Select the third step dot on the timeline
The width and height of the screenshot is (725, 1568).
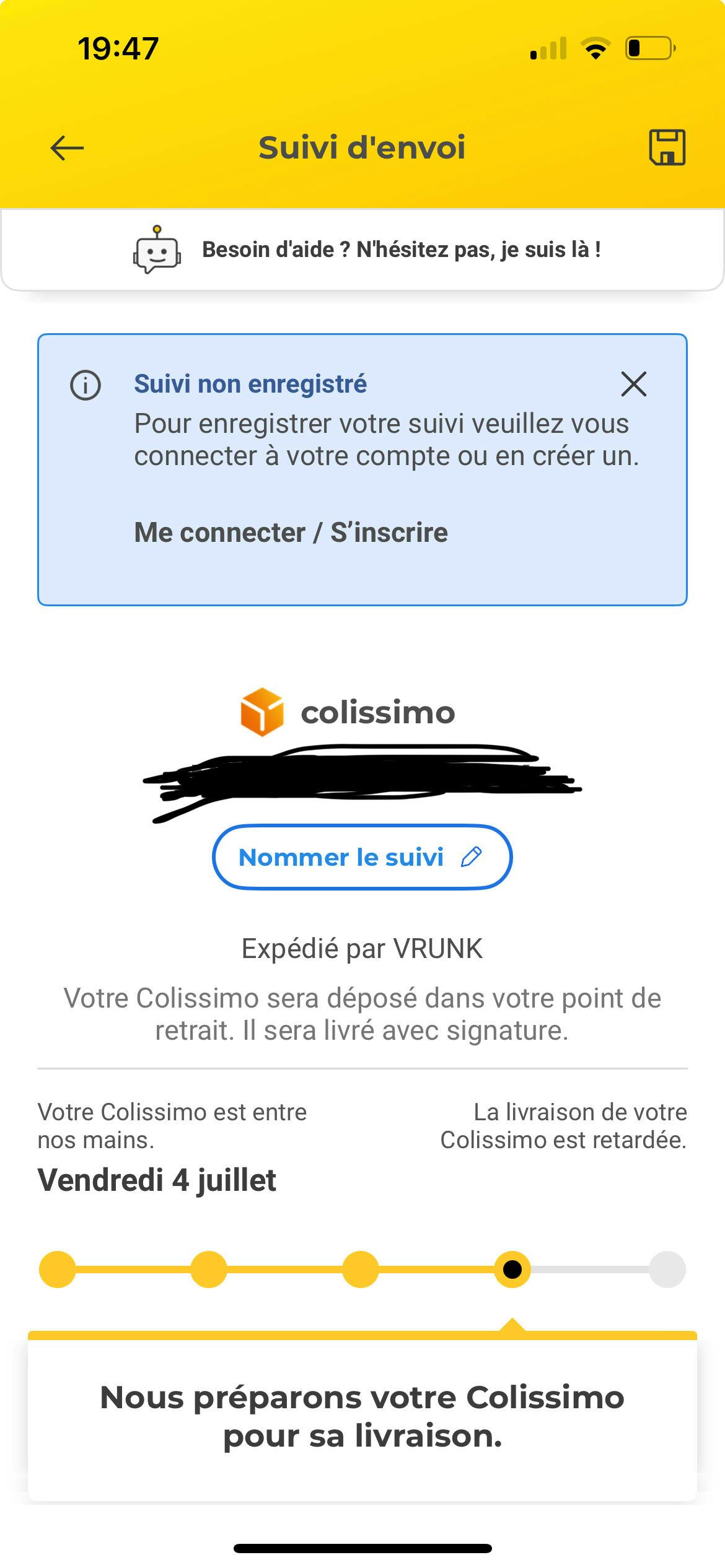click(361, 1270)
